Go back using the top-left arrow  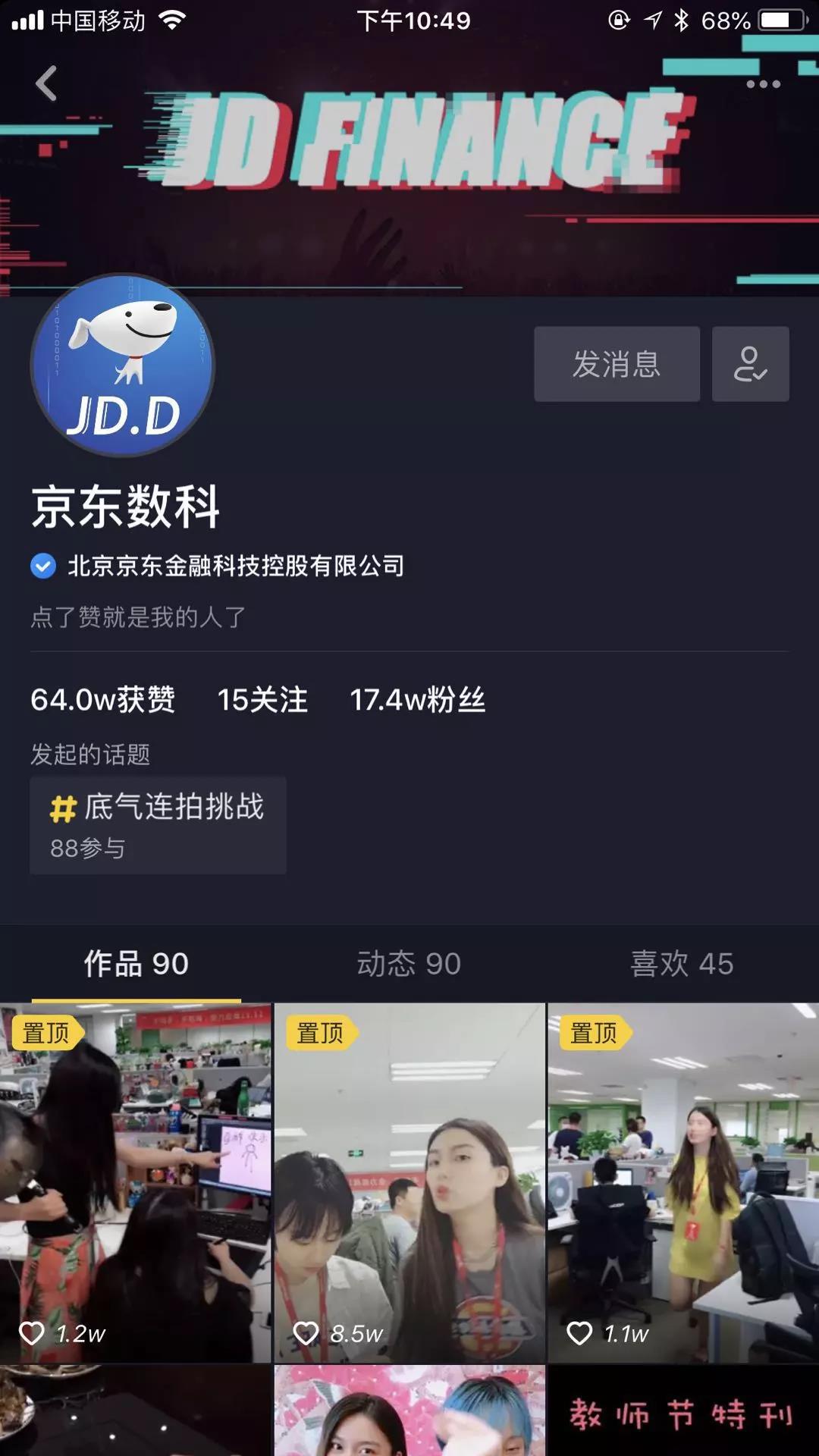coord(46,83)
